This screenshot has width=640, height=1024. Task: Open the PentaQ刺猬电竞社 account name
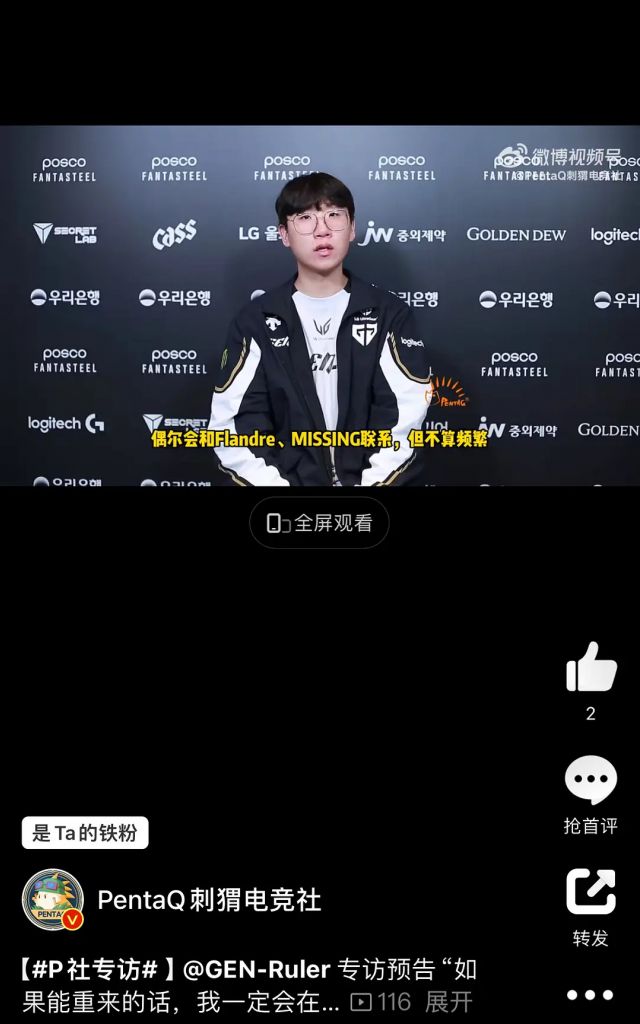point(209,899)
